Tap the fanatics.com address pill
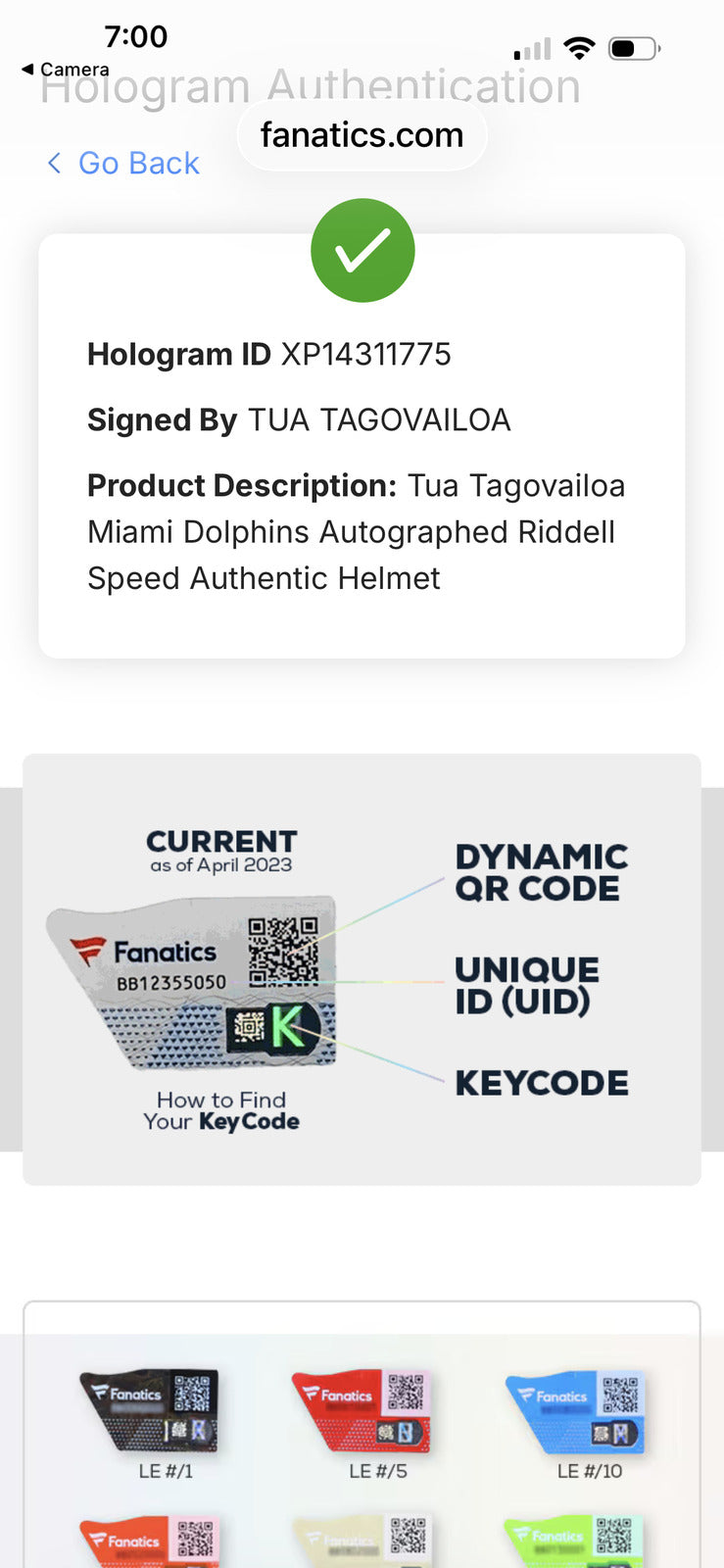The image size is (724, 1568). pos(362,135)
